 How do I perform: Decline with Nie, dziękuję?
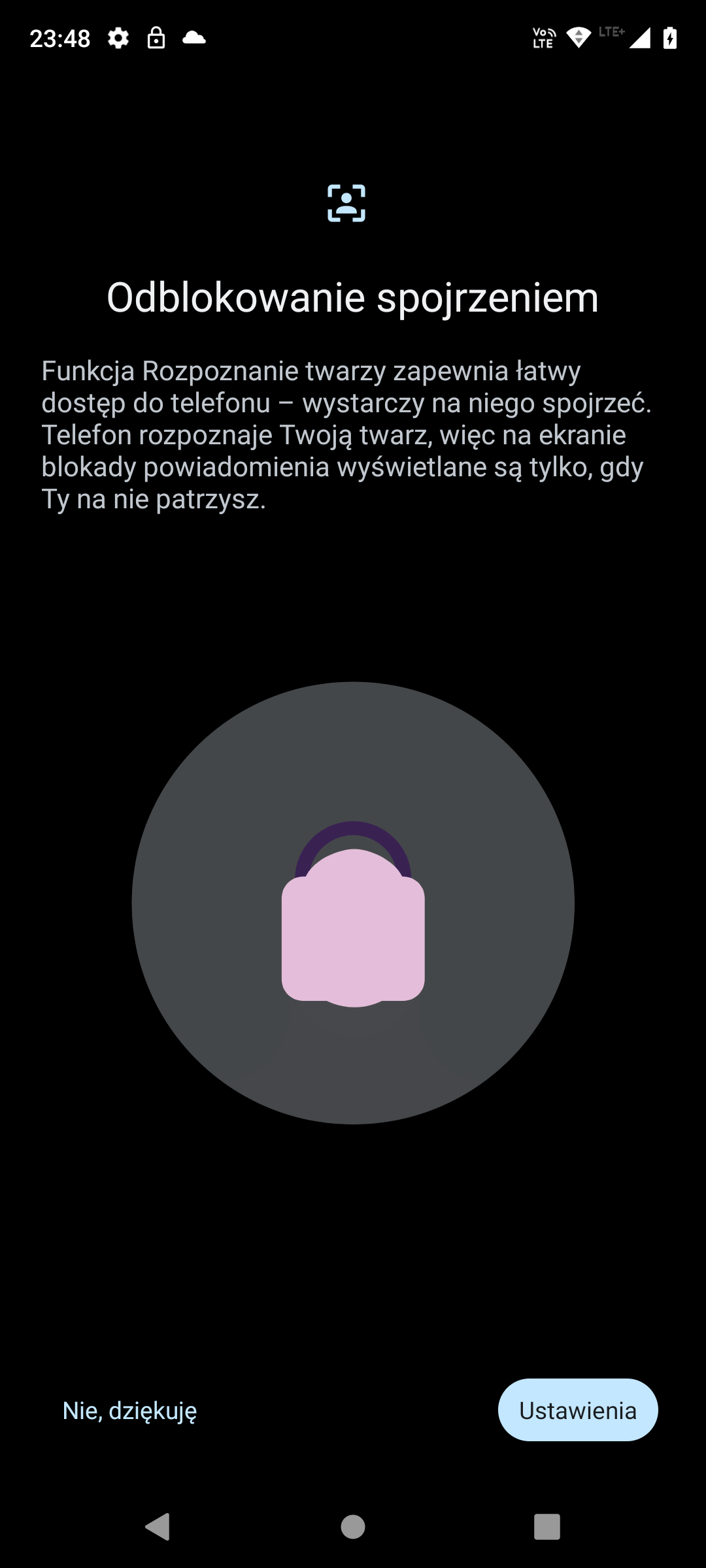129,1410
